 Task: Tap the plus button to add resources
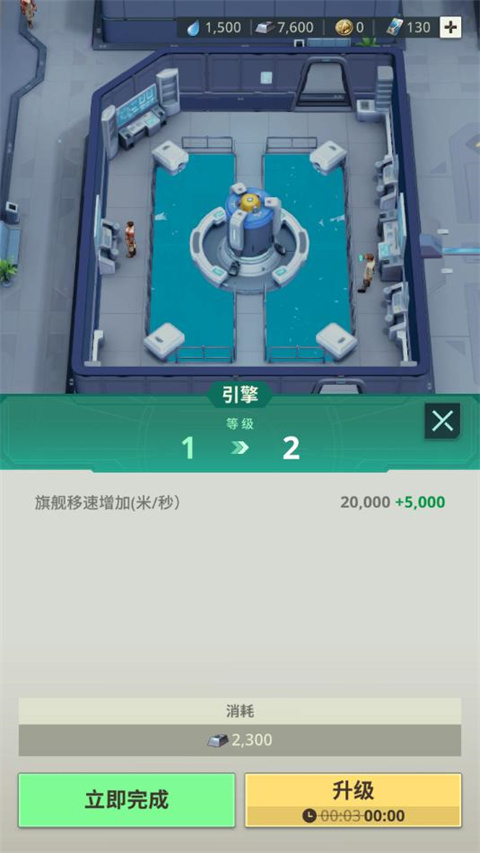450,27
